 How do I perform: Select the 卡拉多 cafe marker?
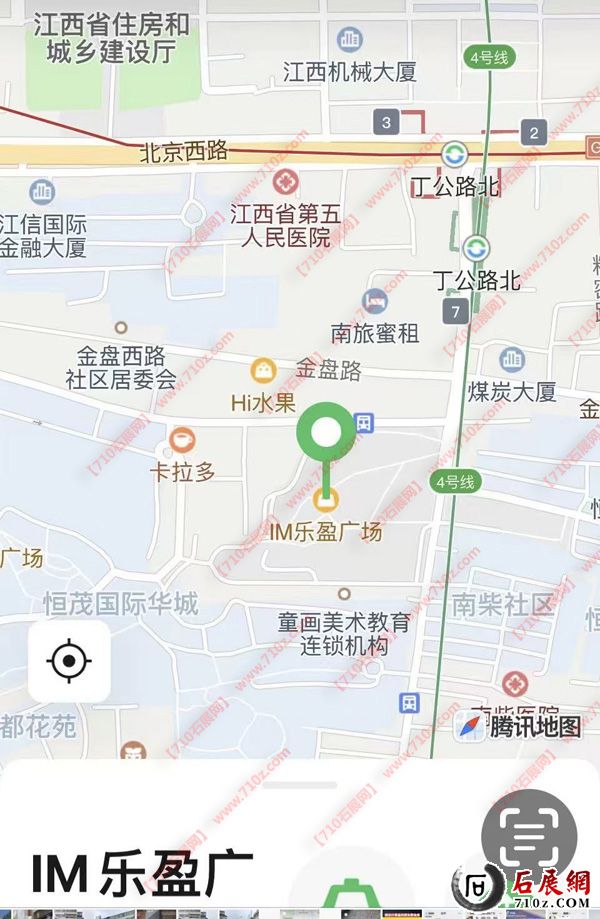click(x=182, y=439)
